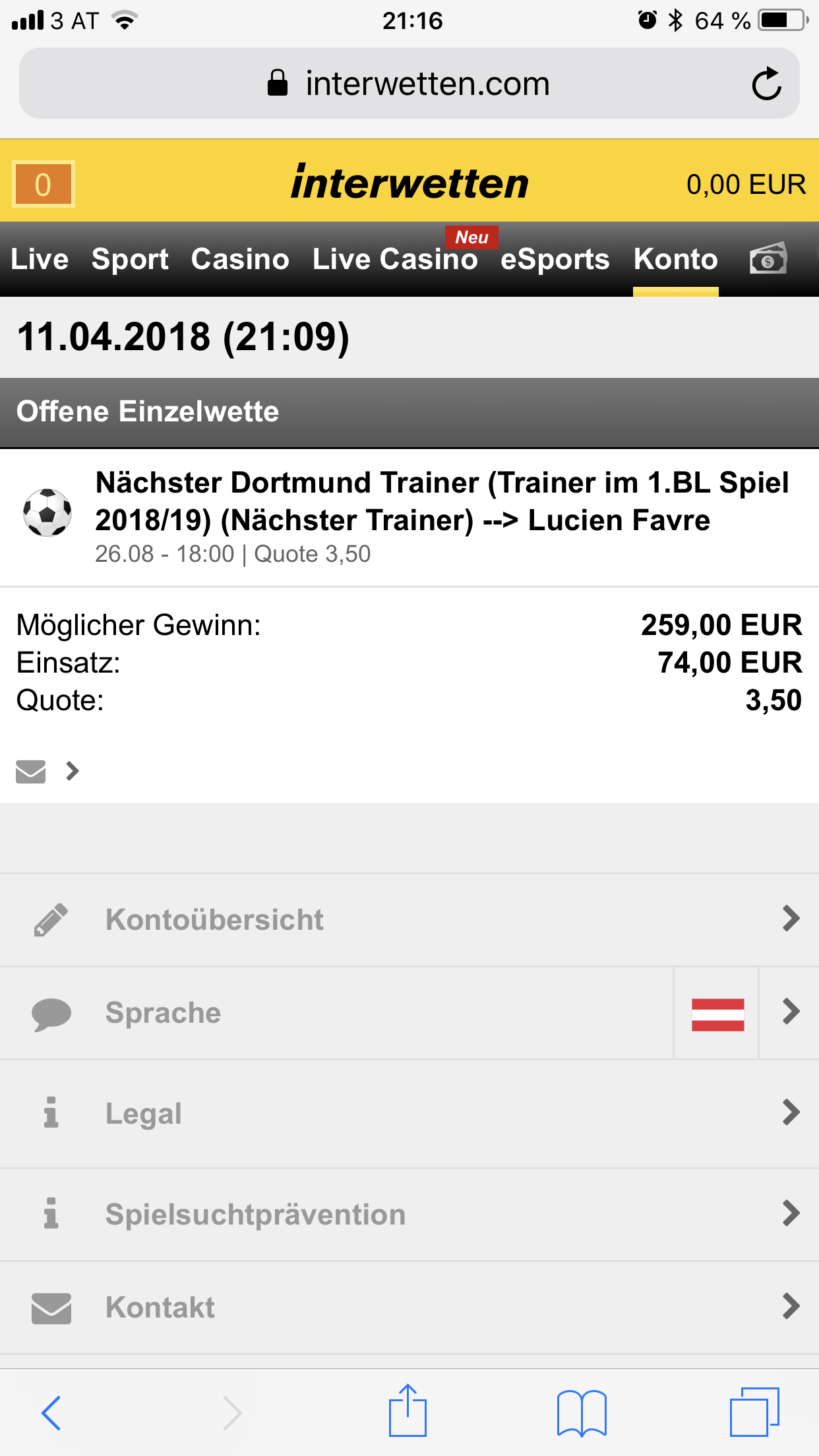Image resolution: width=819 pixels, height=1456 pixels.
Task: Switch to eSports
Action: point(555,259)
